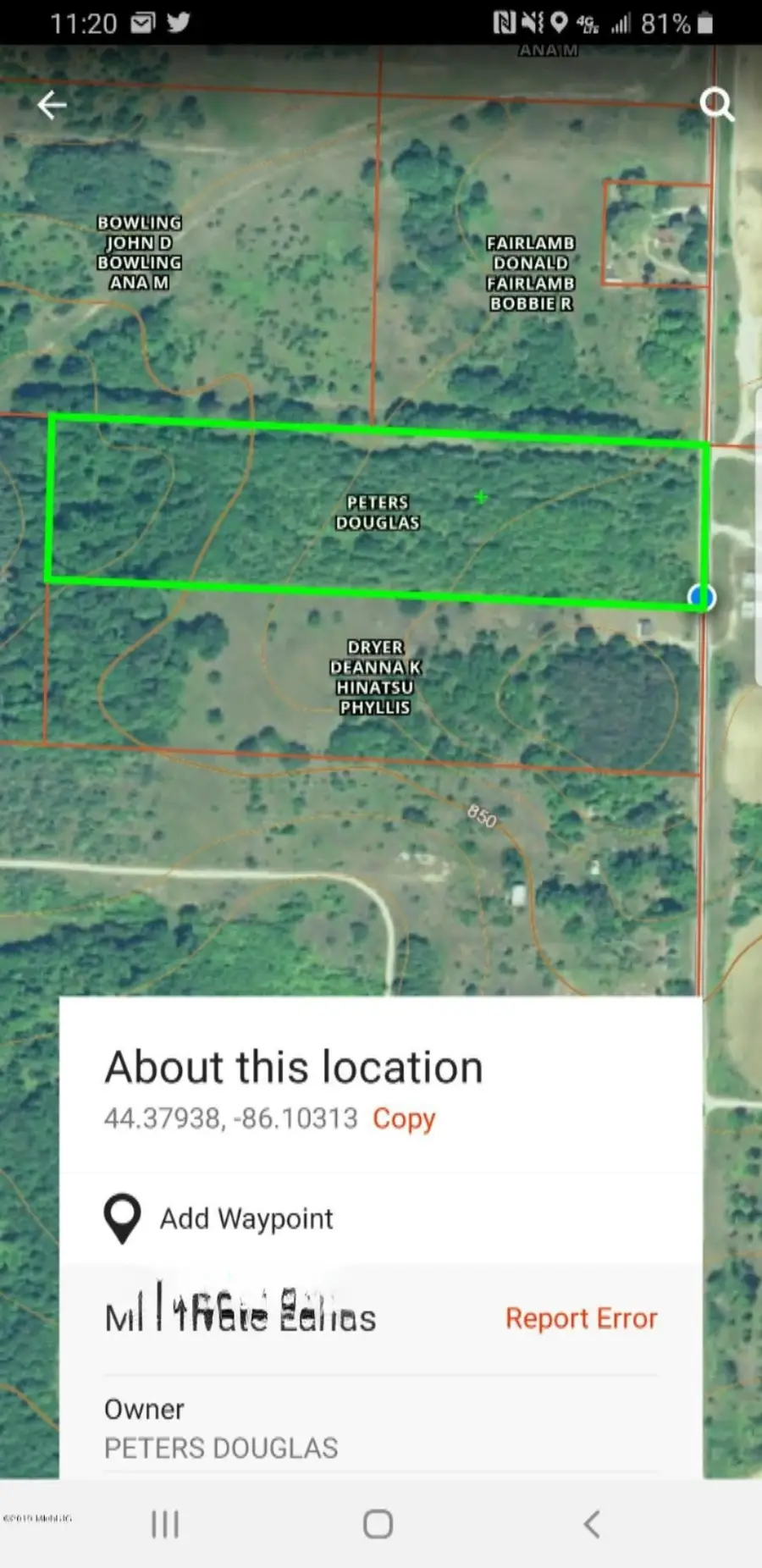This screenshot has height=1568, width=762.
Task: Copy the displayed coordinates
Action: 403,1118
